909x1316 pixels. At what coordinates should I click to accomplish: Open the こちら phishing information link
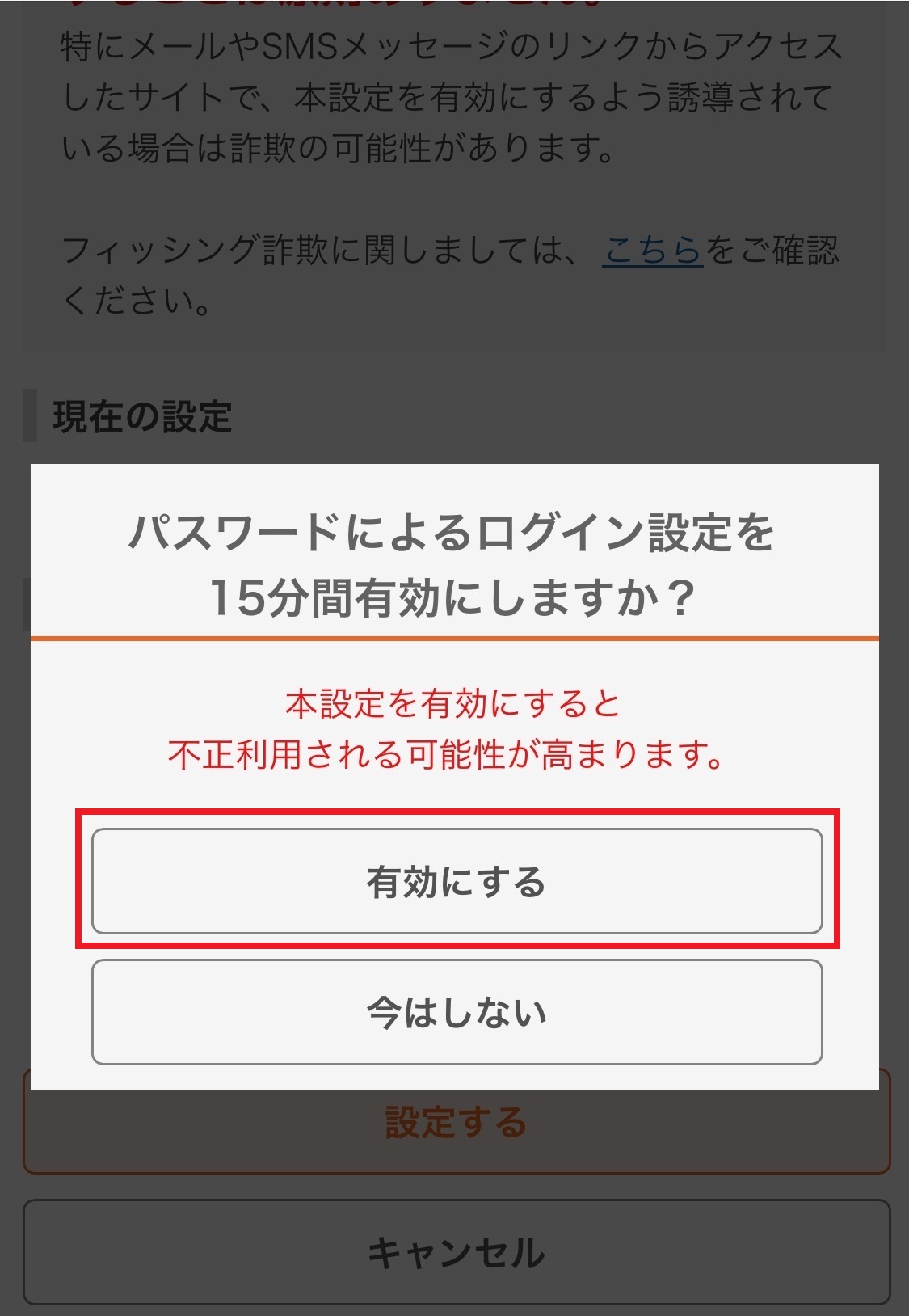pos(650,252)
